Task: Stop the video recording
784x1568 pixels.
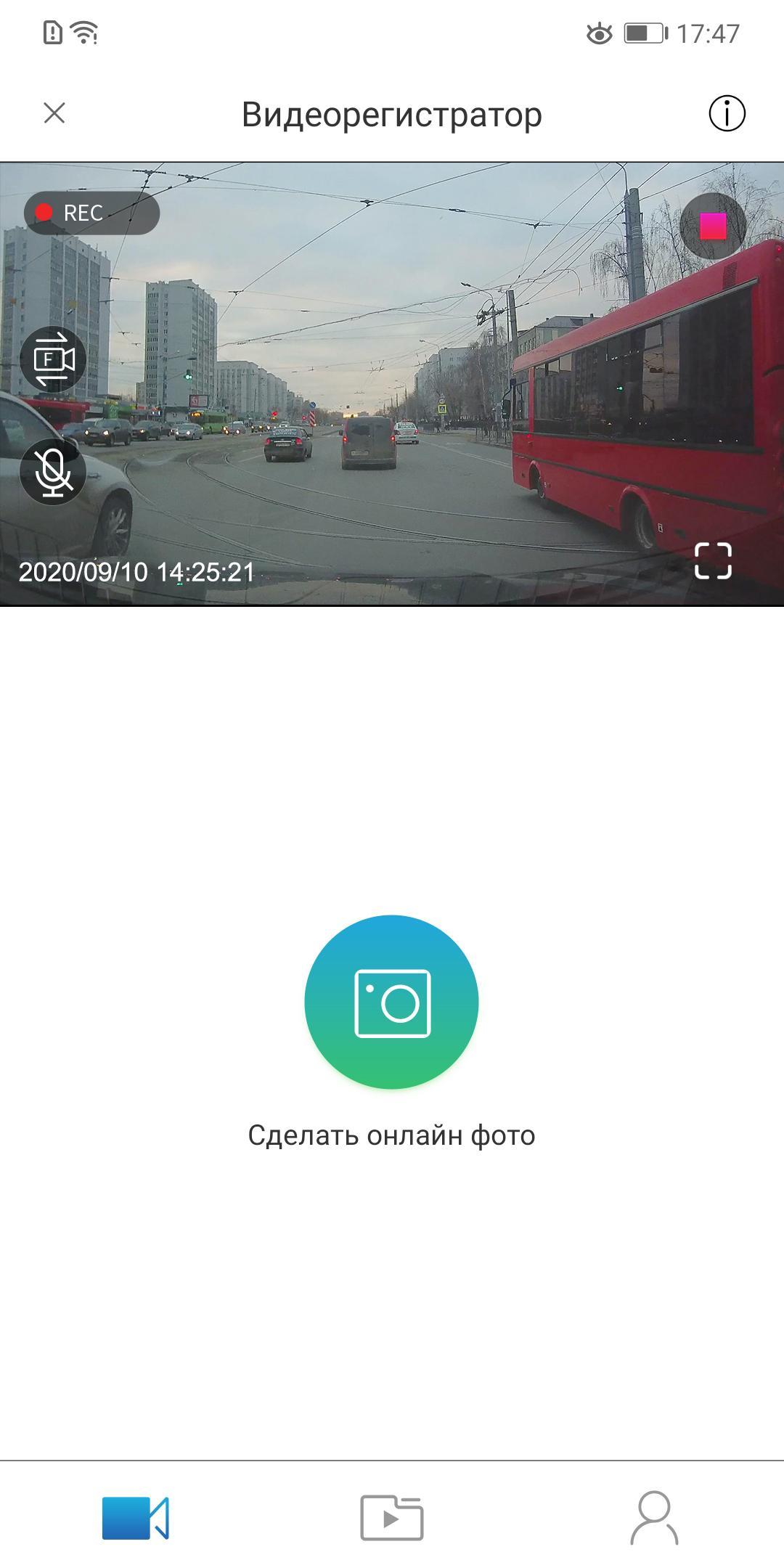Action: click(x=713, y=226)
